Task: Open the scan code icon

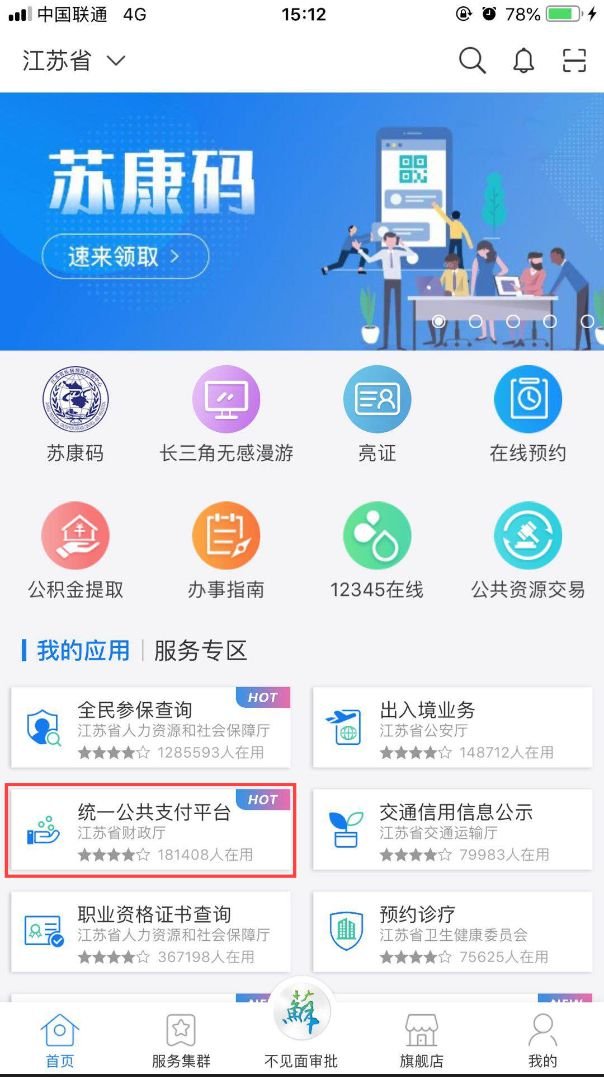Action: click(x=574, y=60)
